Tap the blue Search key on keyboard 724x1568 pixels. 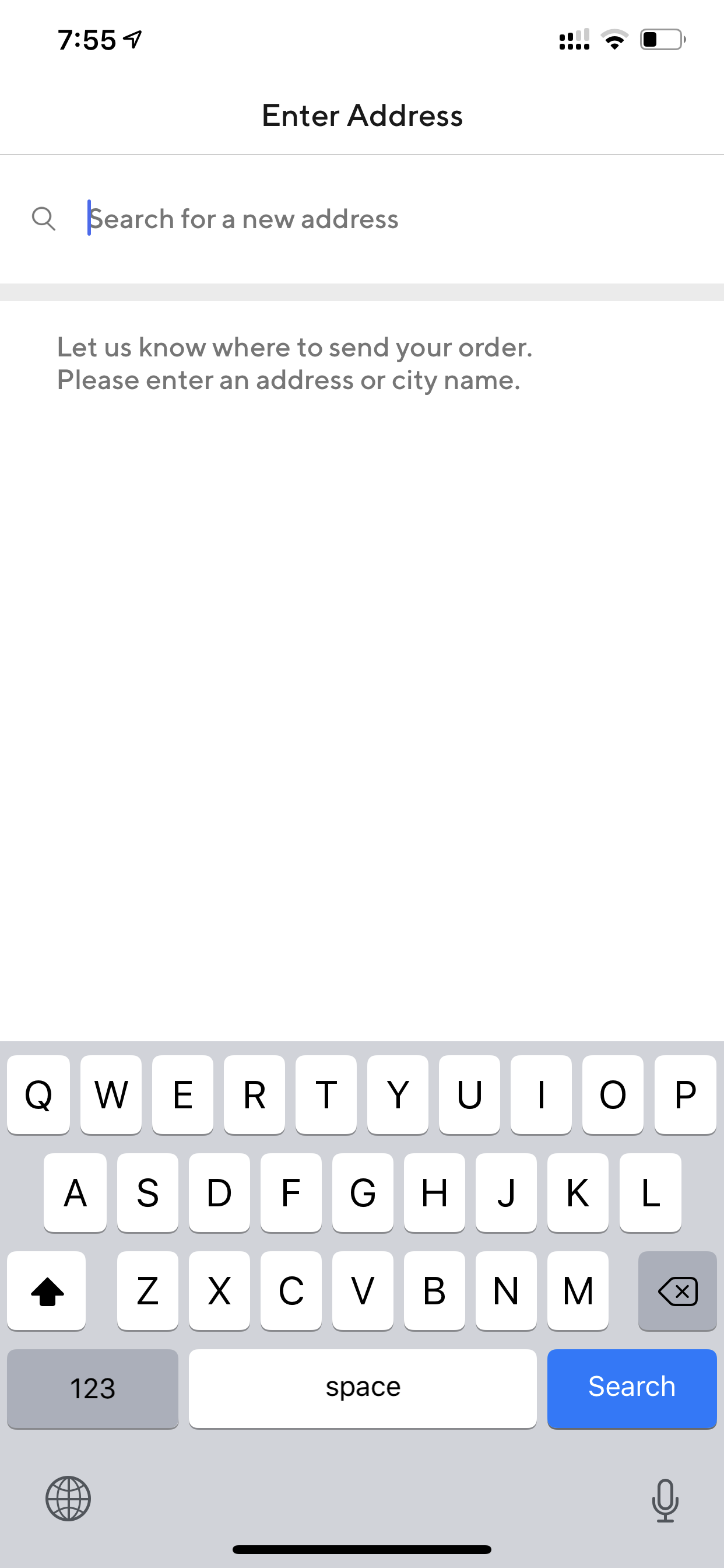[631, 1388]
